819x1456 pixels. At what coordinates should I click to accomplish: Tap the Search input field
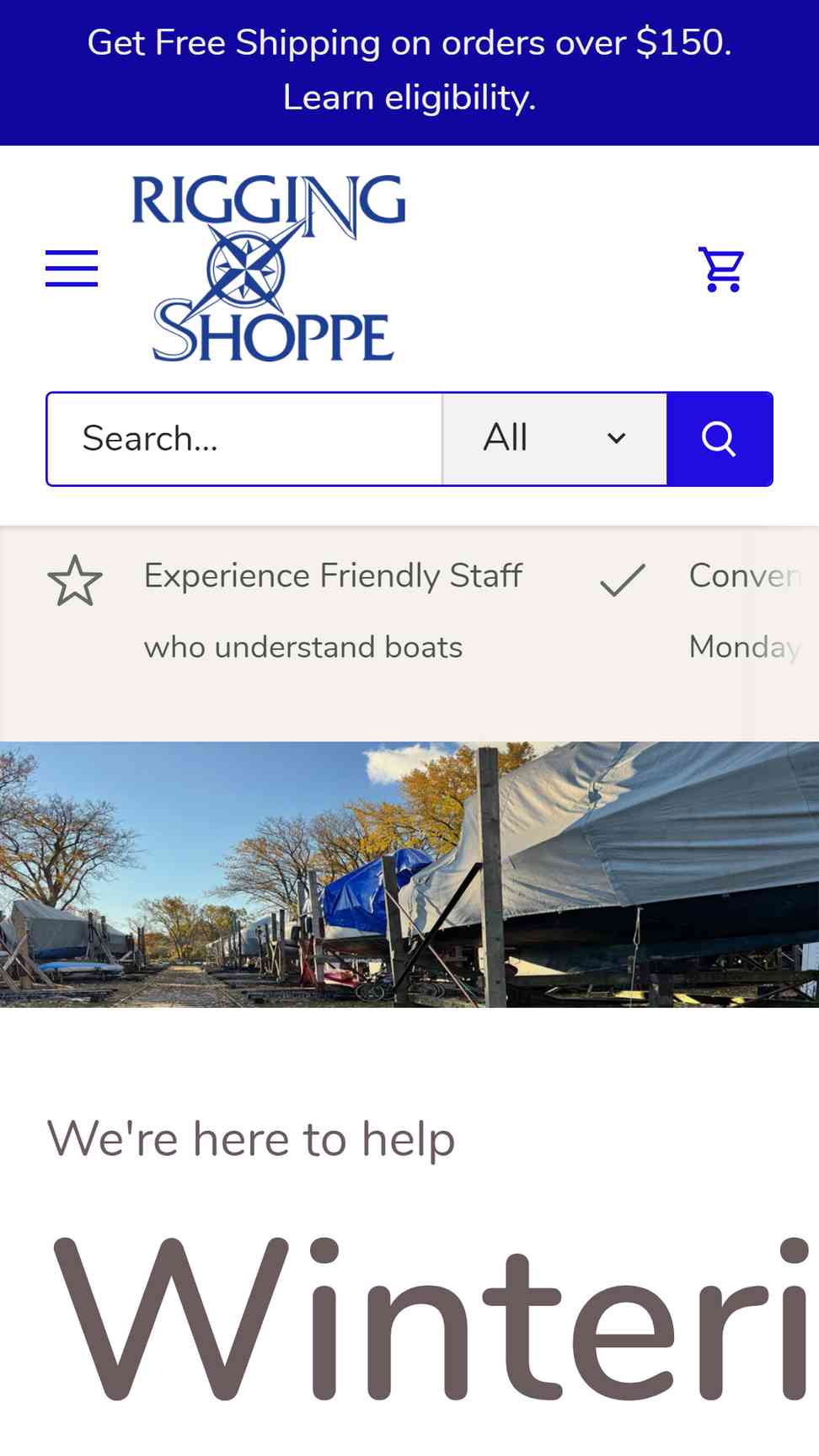coord(244,439)
